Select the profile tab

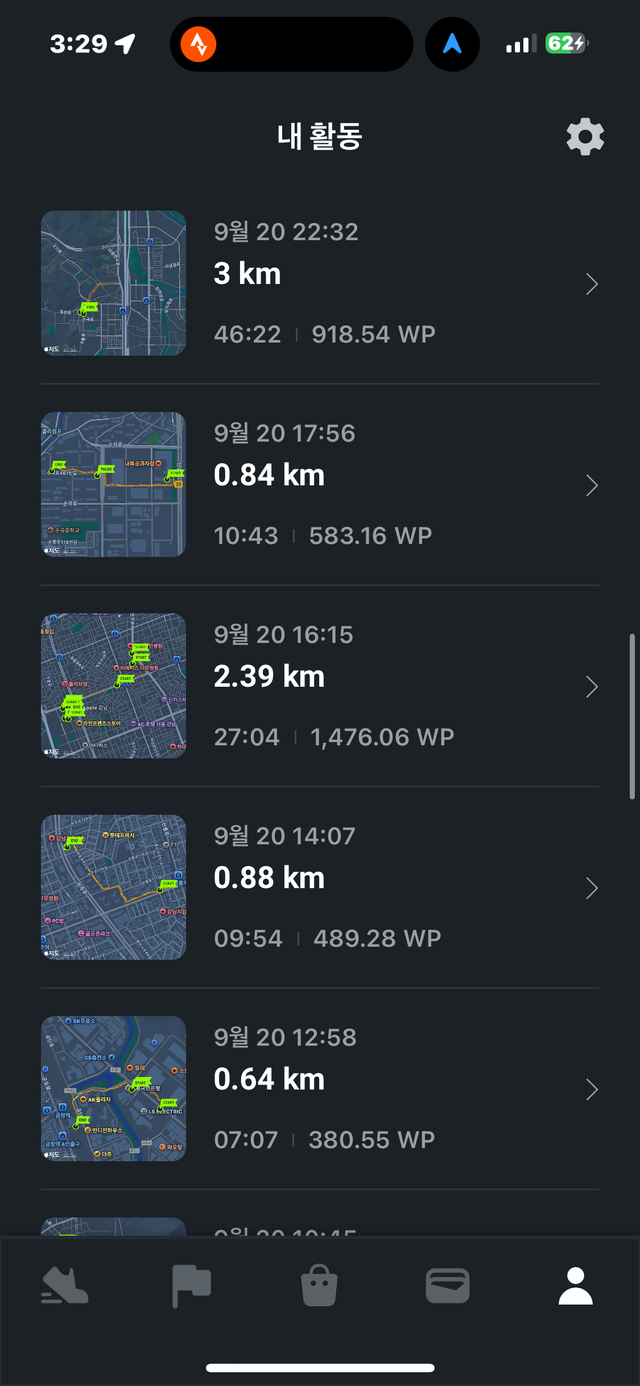(x=575, y=1285)
